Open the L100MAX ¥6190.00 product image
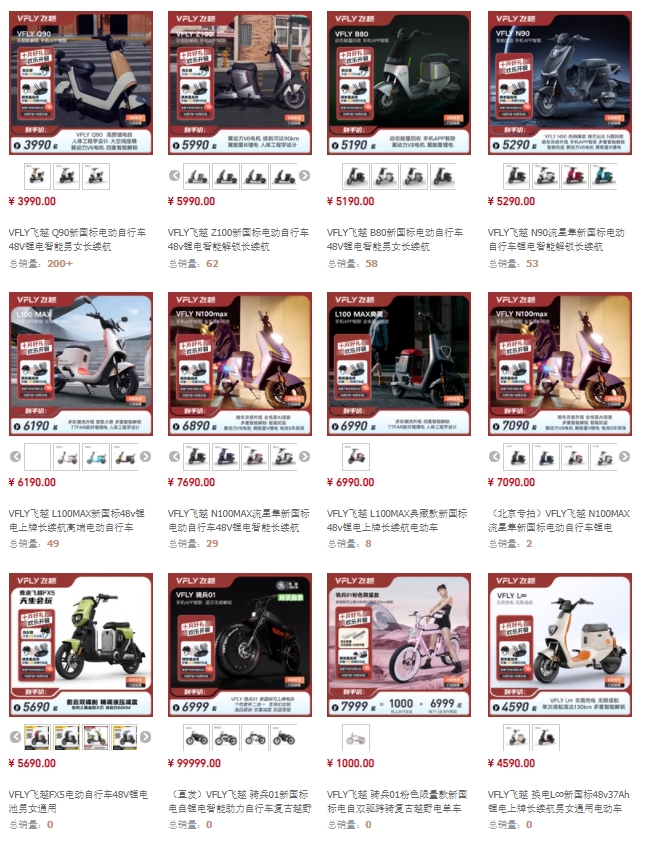645x842 pixels. pyautogui.click(x=81, y=364)
